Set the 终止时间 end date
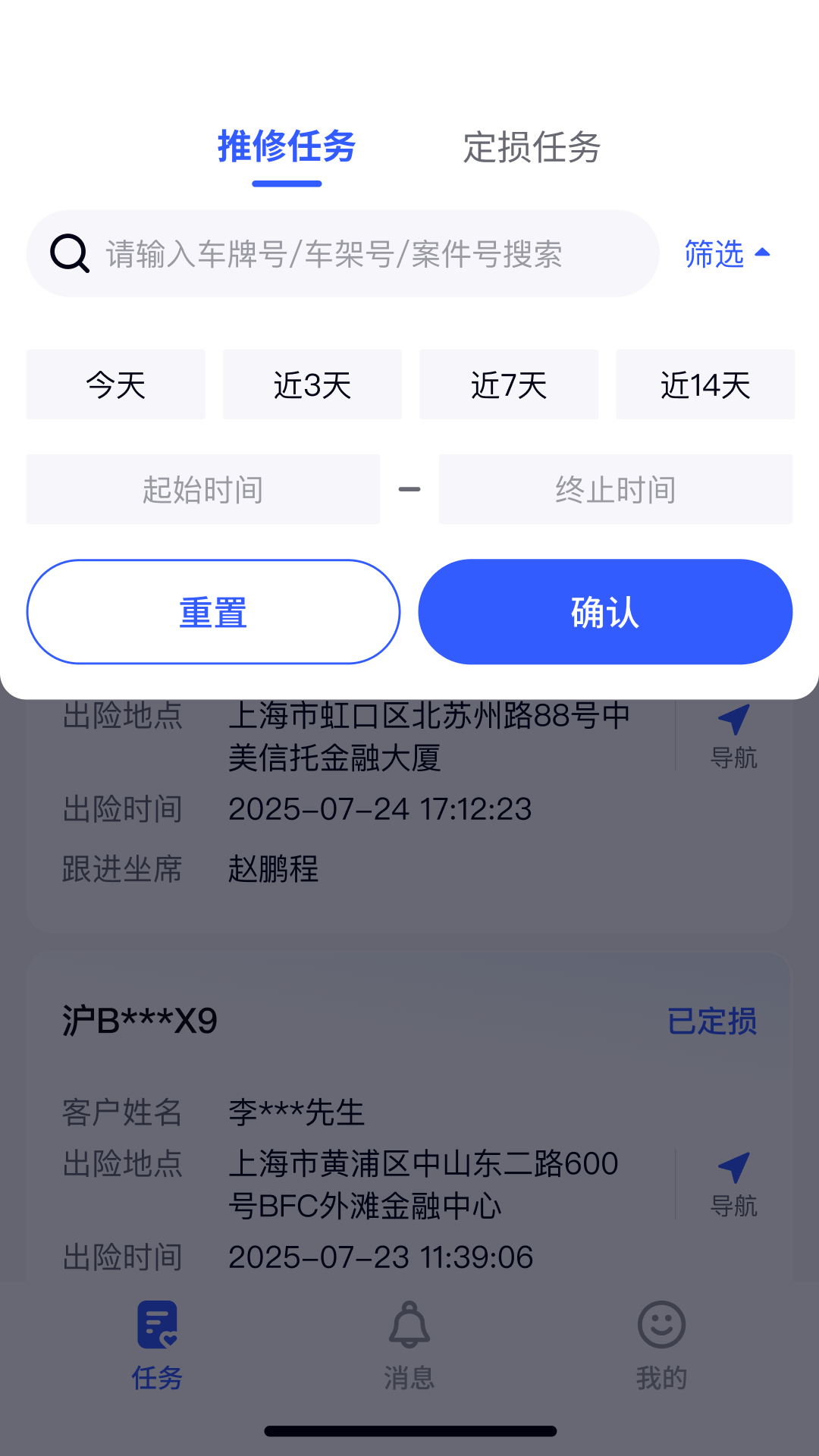This screenshot has height=1456, width=819. (616, 489)
